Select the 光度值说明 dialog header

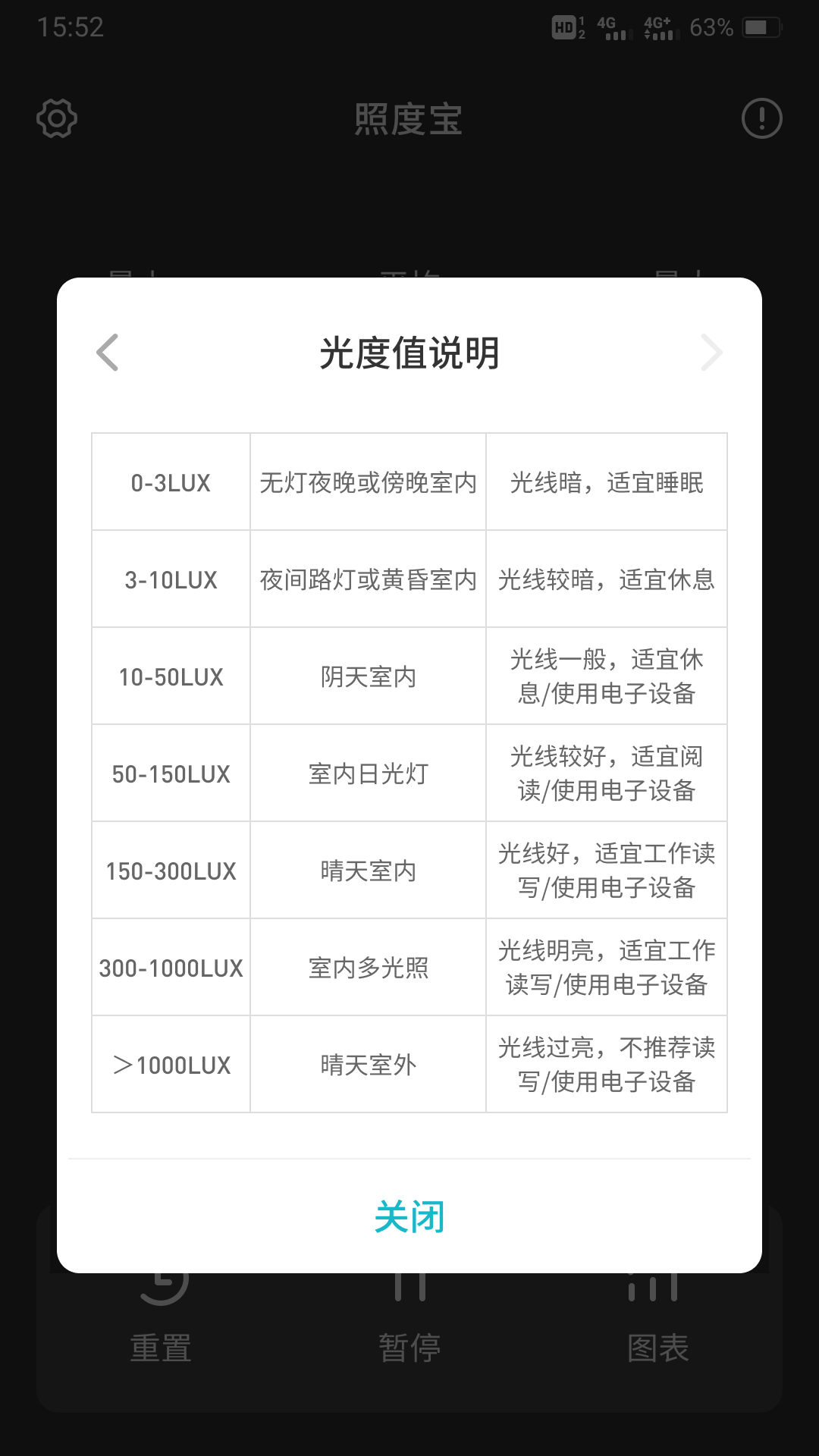(x=409, y=353)
